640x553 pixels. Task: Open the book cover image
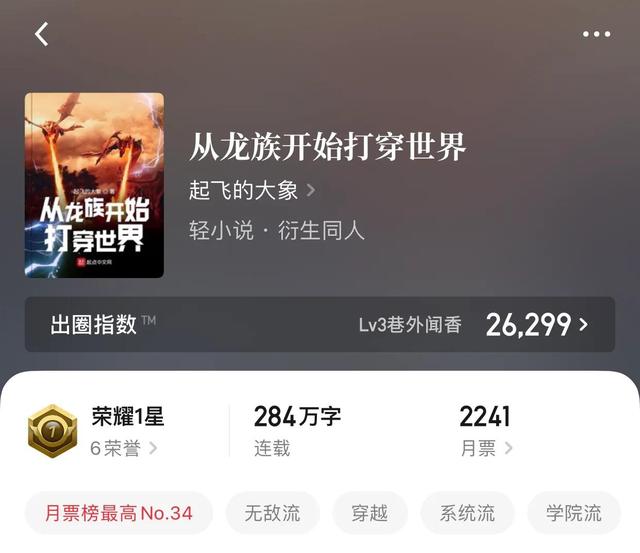(x=94, y=185)
